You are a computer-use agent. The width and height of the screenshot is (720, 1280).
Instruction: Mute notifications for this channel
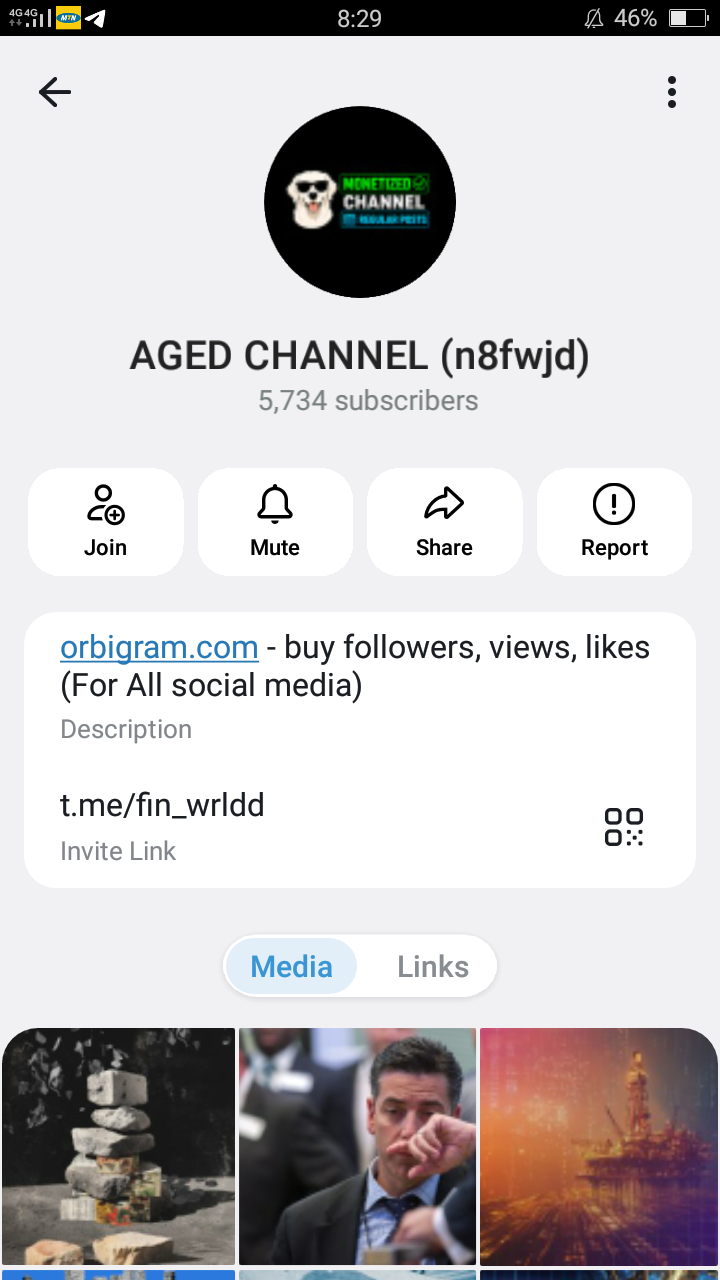275,522
